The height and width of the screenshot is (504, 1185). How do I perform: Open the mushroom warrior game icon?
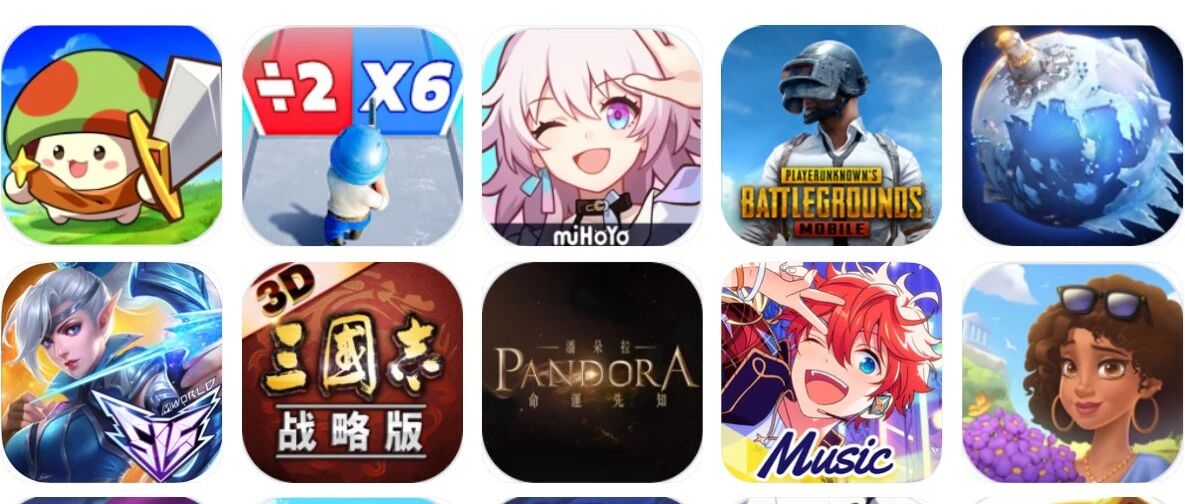[111, 135]
